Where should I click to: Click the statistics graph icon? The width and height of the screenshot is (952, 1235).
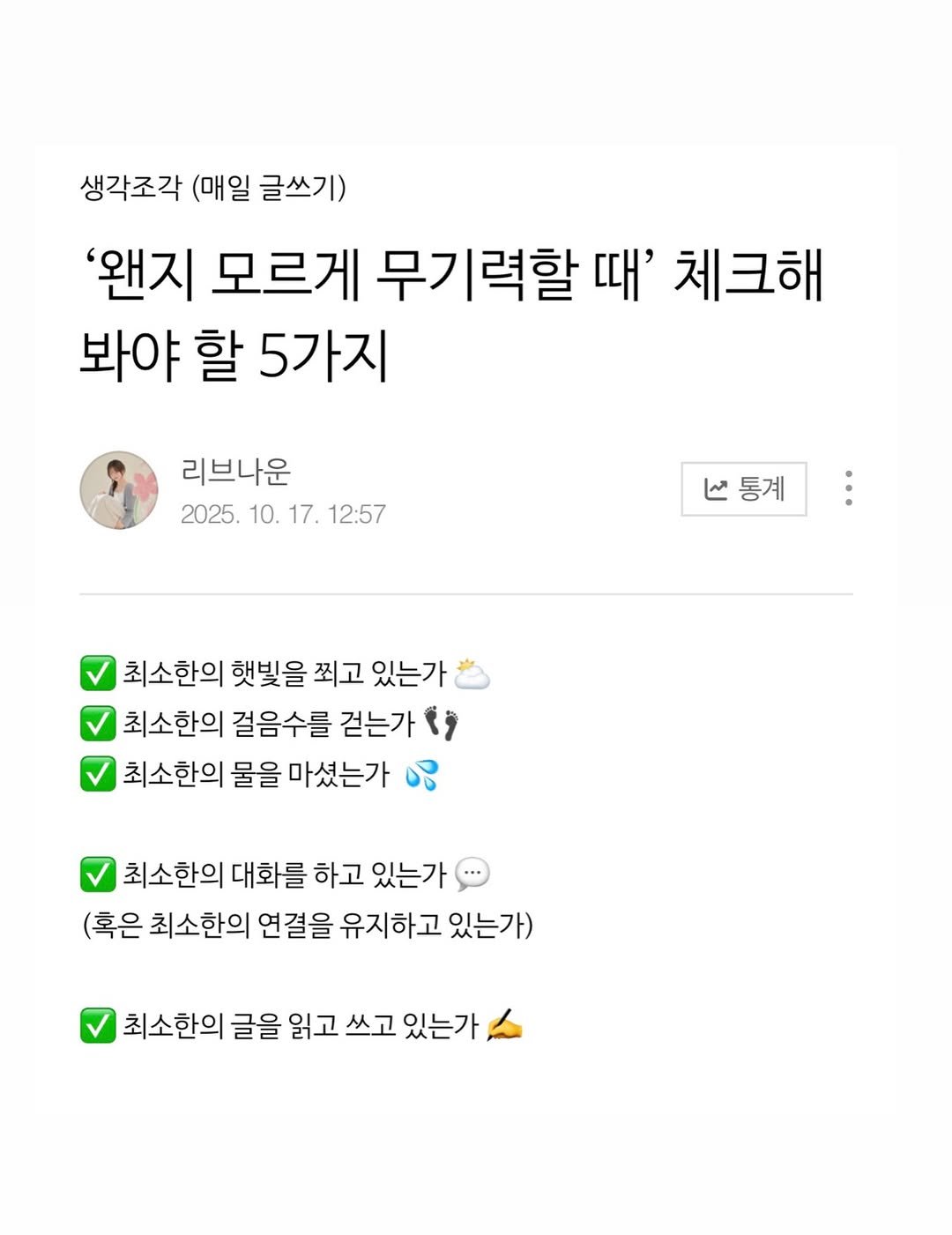pyautogui.click(x=716, y=490)
